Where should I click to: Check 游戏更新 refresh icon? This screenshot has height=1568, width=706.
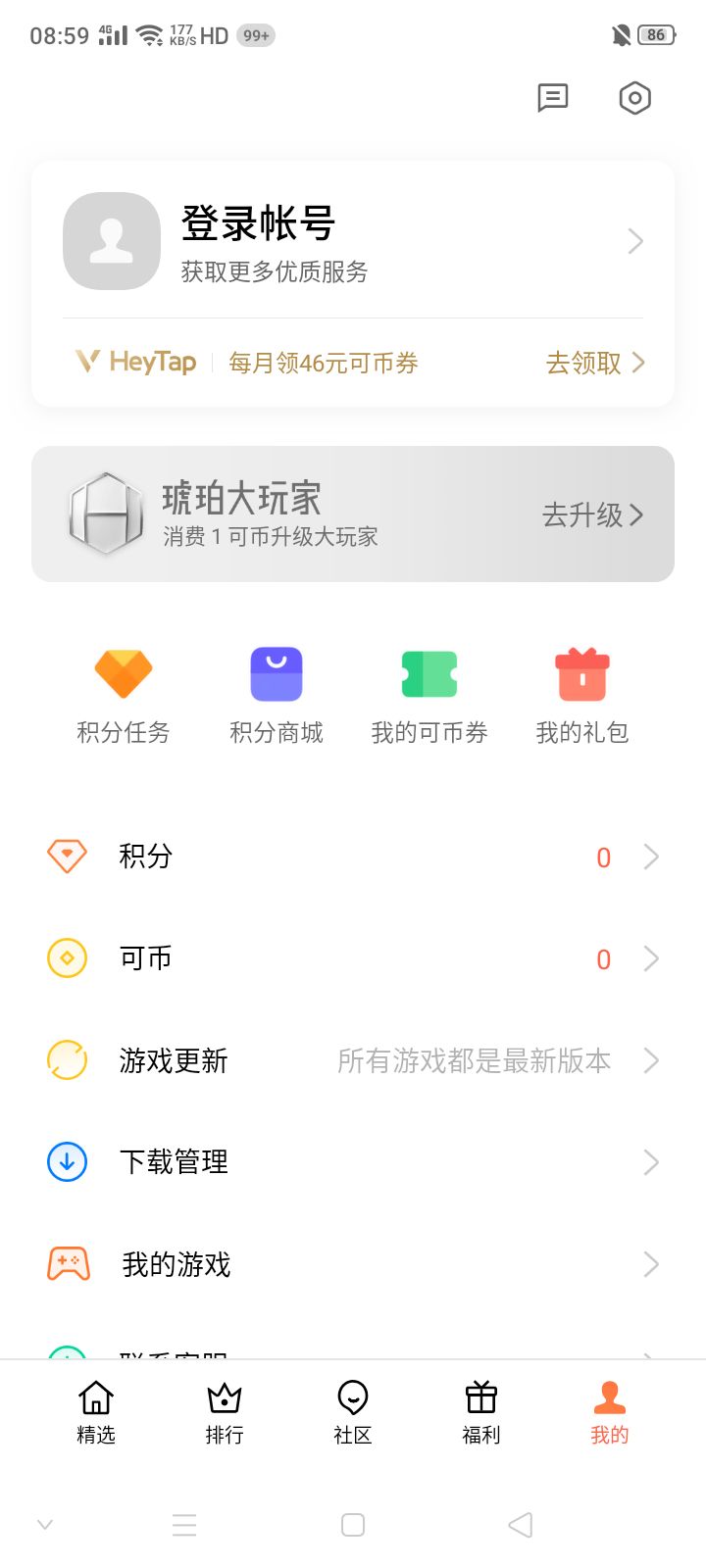66,1060
